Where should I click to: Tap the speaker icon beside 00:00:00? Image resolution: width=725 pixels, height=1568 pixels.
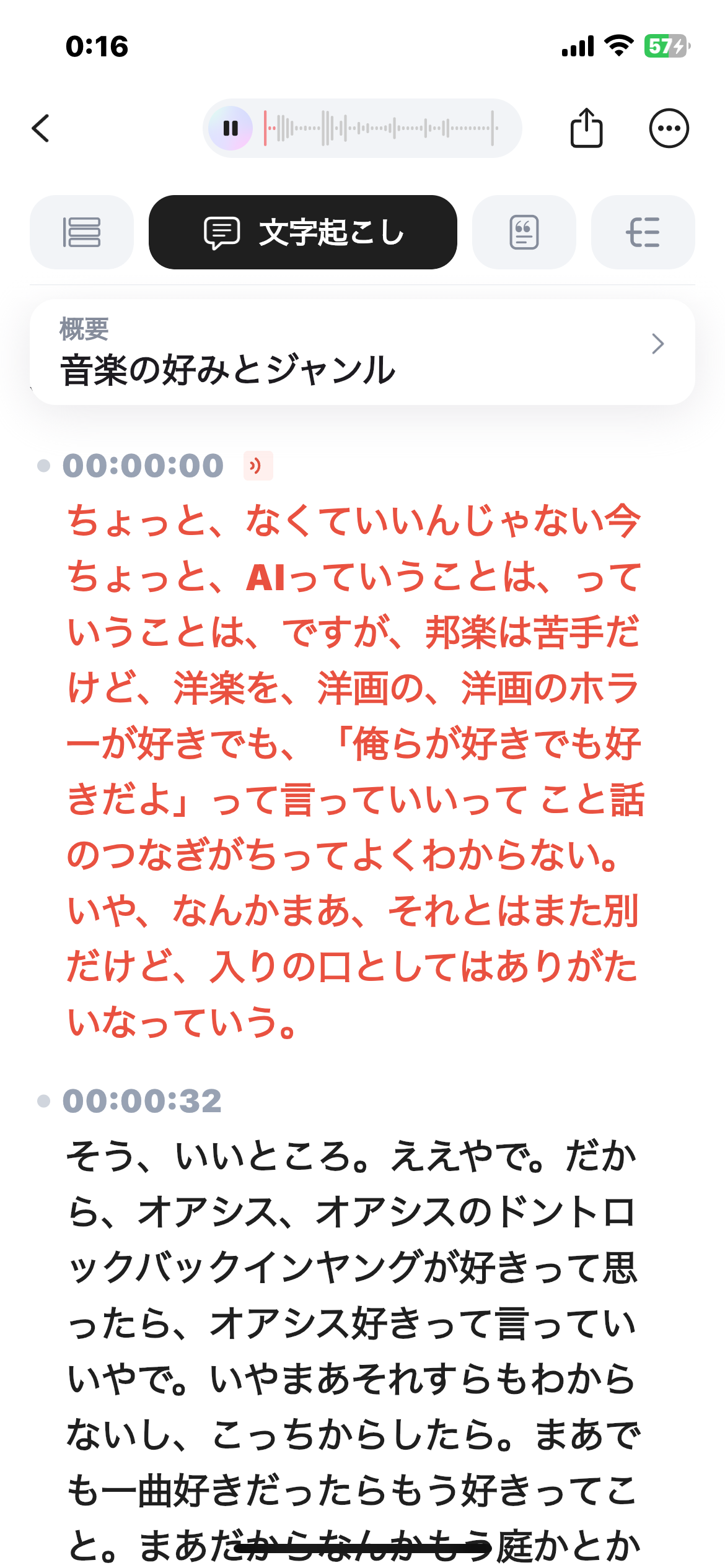coord(258,466)
